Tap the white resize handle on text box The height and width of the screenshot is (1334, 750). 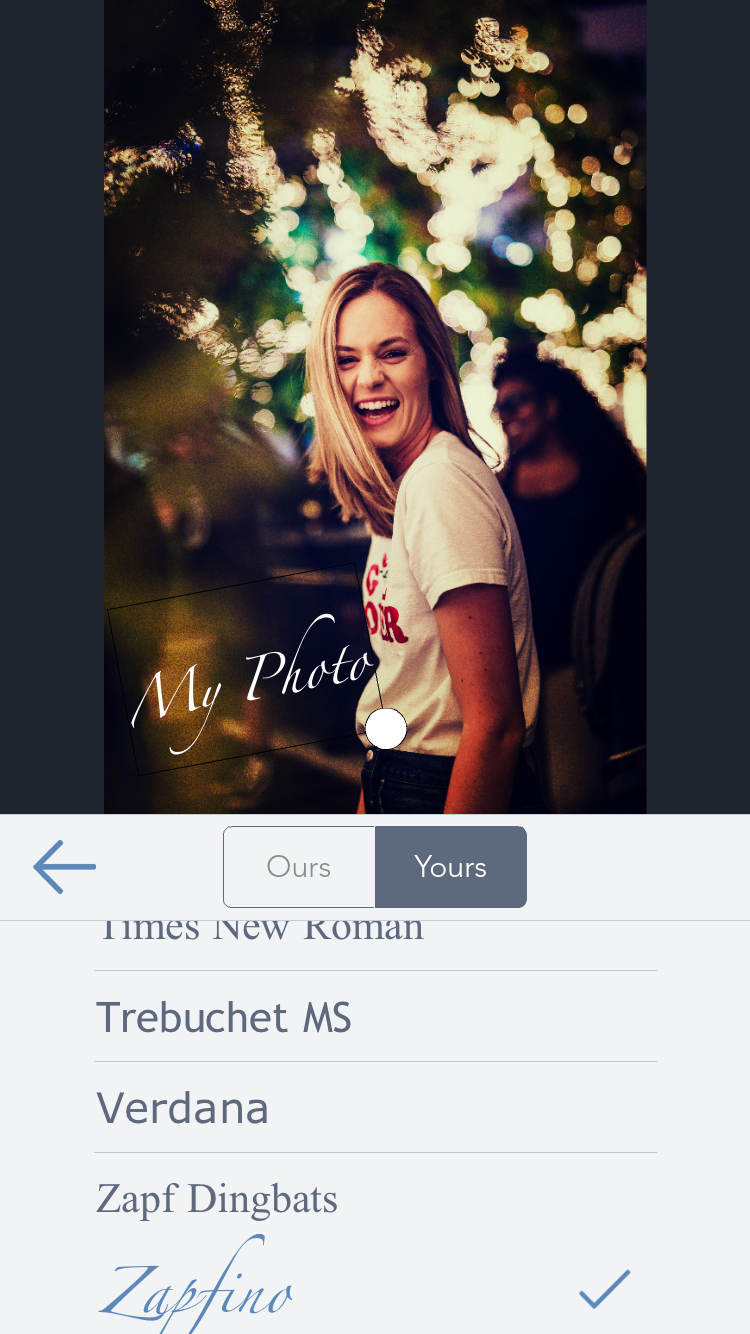coord(386,729)
